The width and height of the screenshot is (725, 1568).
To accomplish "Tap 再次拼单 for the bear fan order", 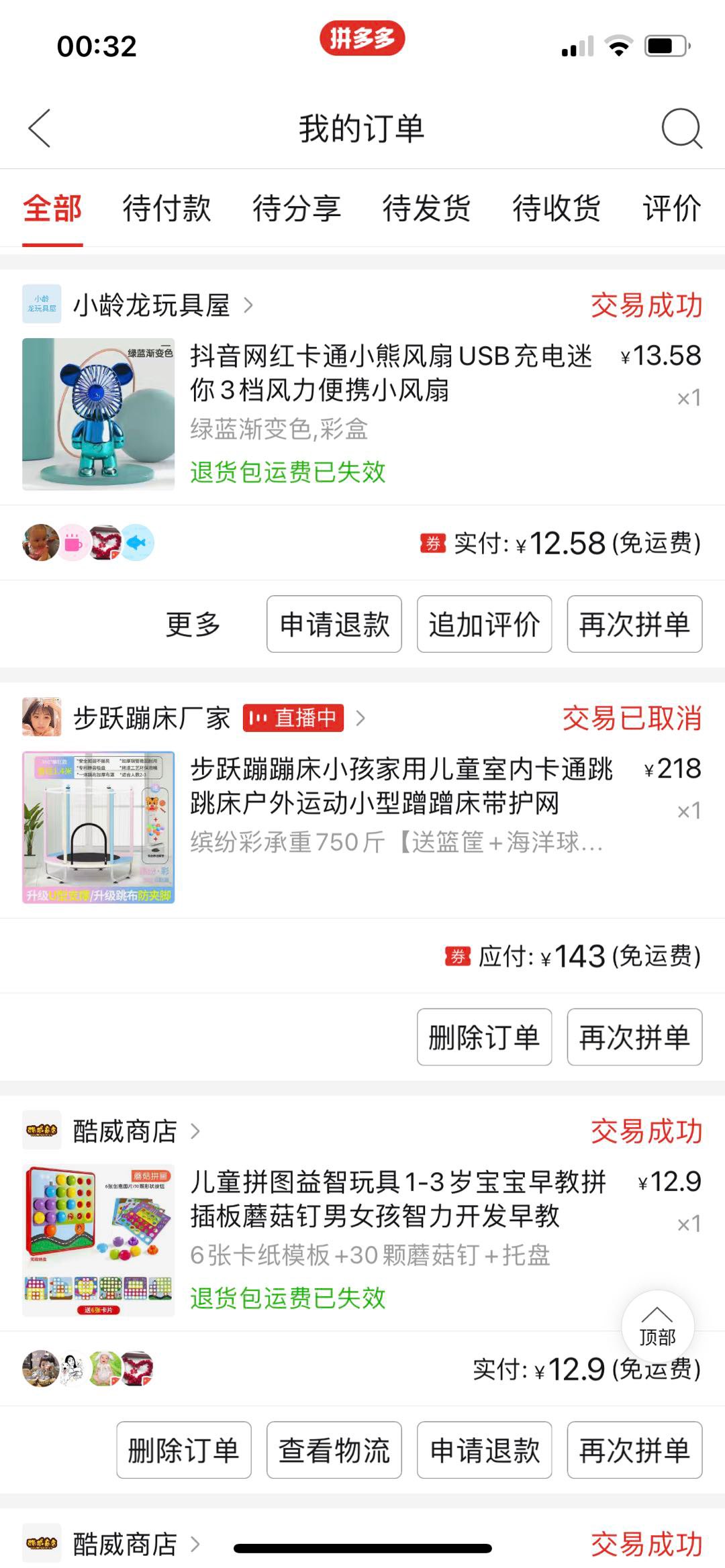I will click(634, 624).
